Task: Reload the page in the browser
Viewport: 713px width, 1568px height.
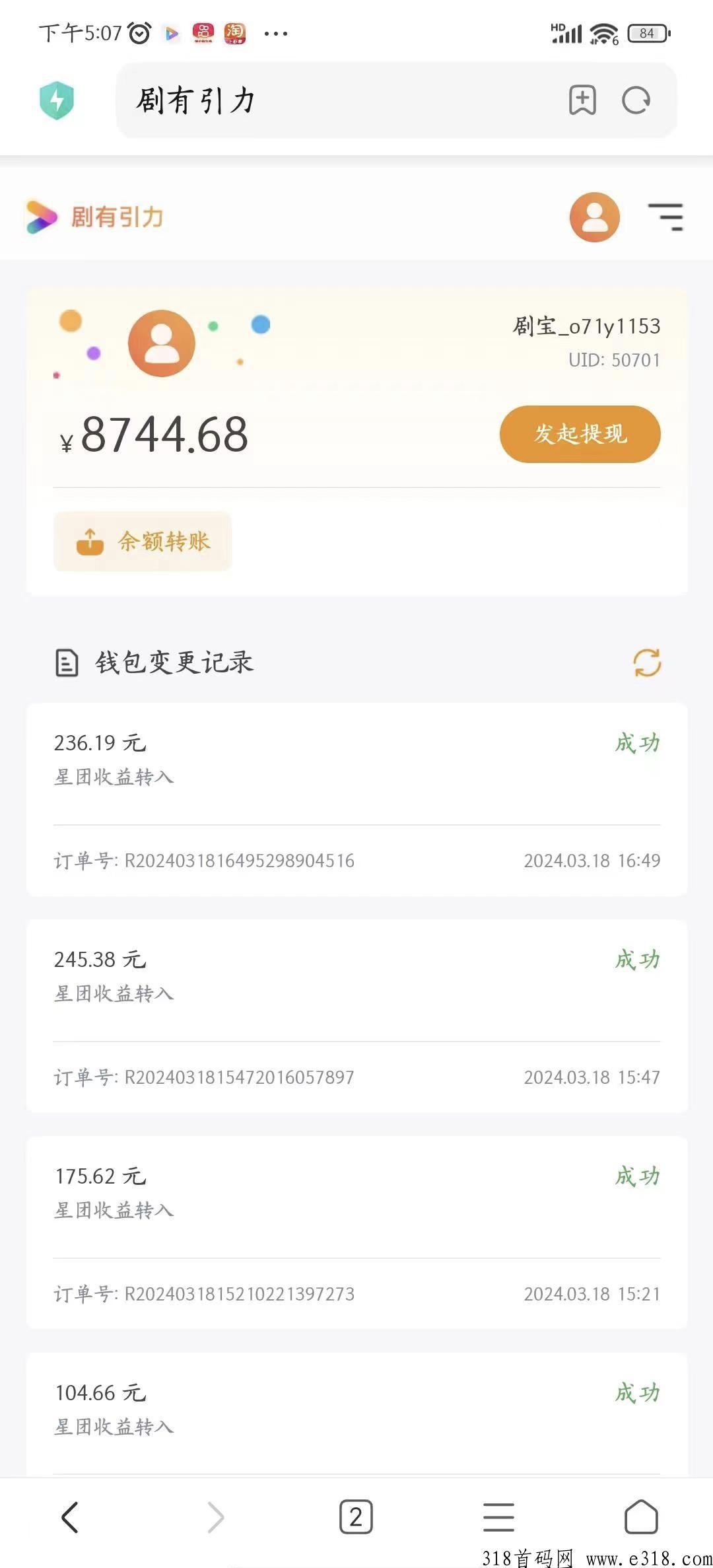Action: [x=636, y=100]
